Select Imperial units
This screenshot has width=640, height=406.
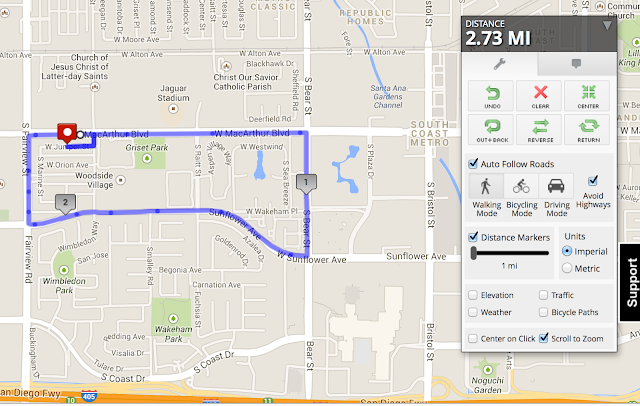(x=568, y=250)
